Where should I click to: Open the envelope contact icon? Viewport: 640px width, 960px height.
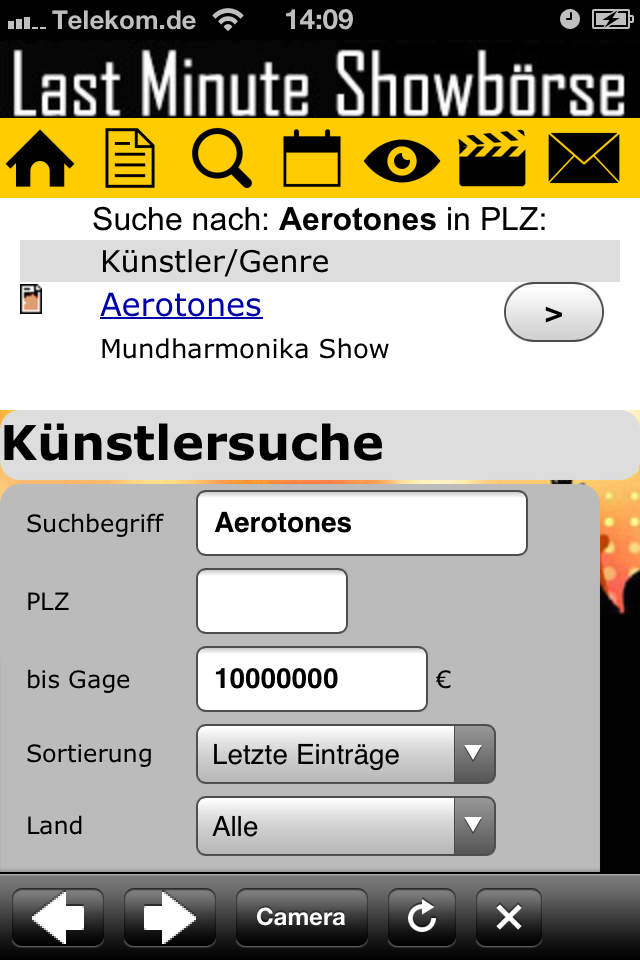[584, 159]
